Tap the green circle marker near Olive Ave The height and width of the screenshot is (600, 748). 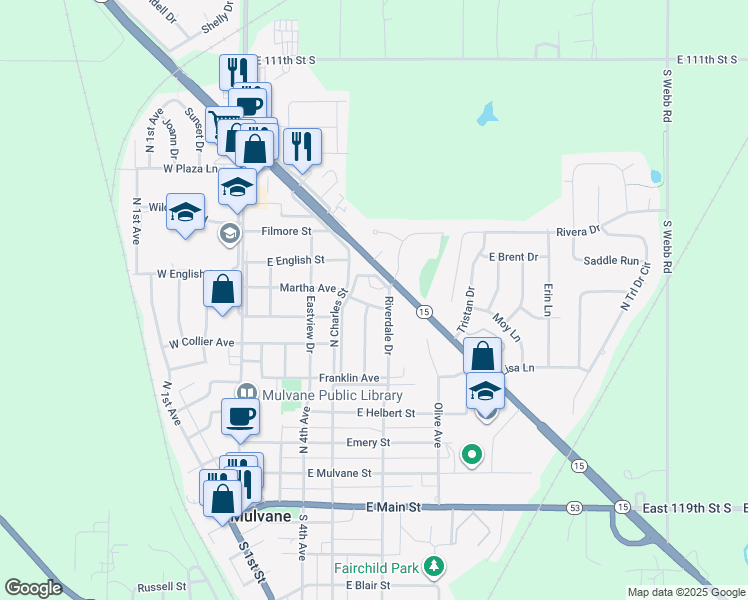[472, 457]
